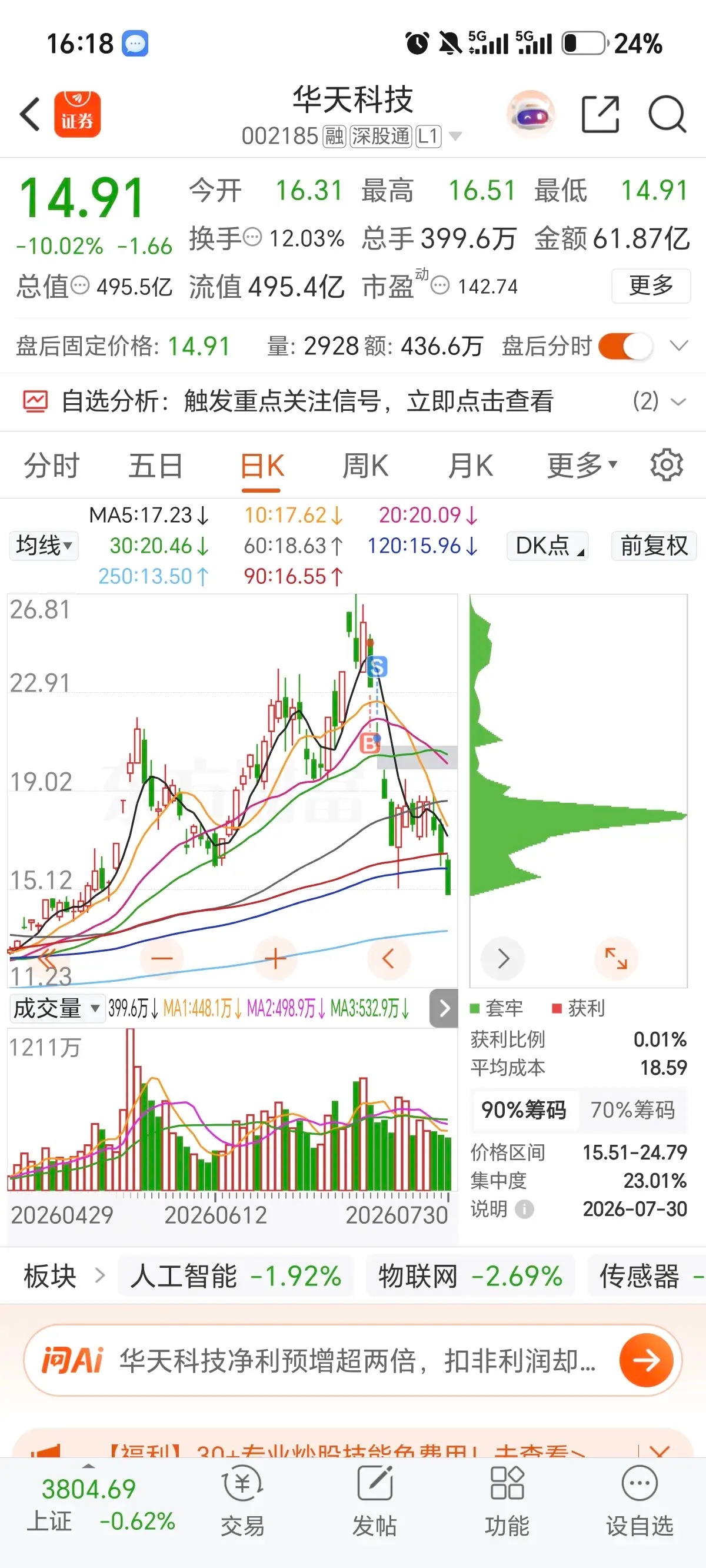706x1568 pixels.
Task: Select the 周K chart tab
Action: click(365, 466)
